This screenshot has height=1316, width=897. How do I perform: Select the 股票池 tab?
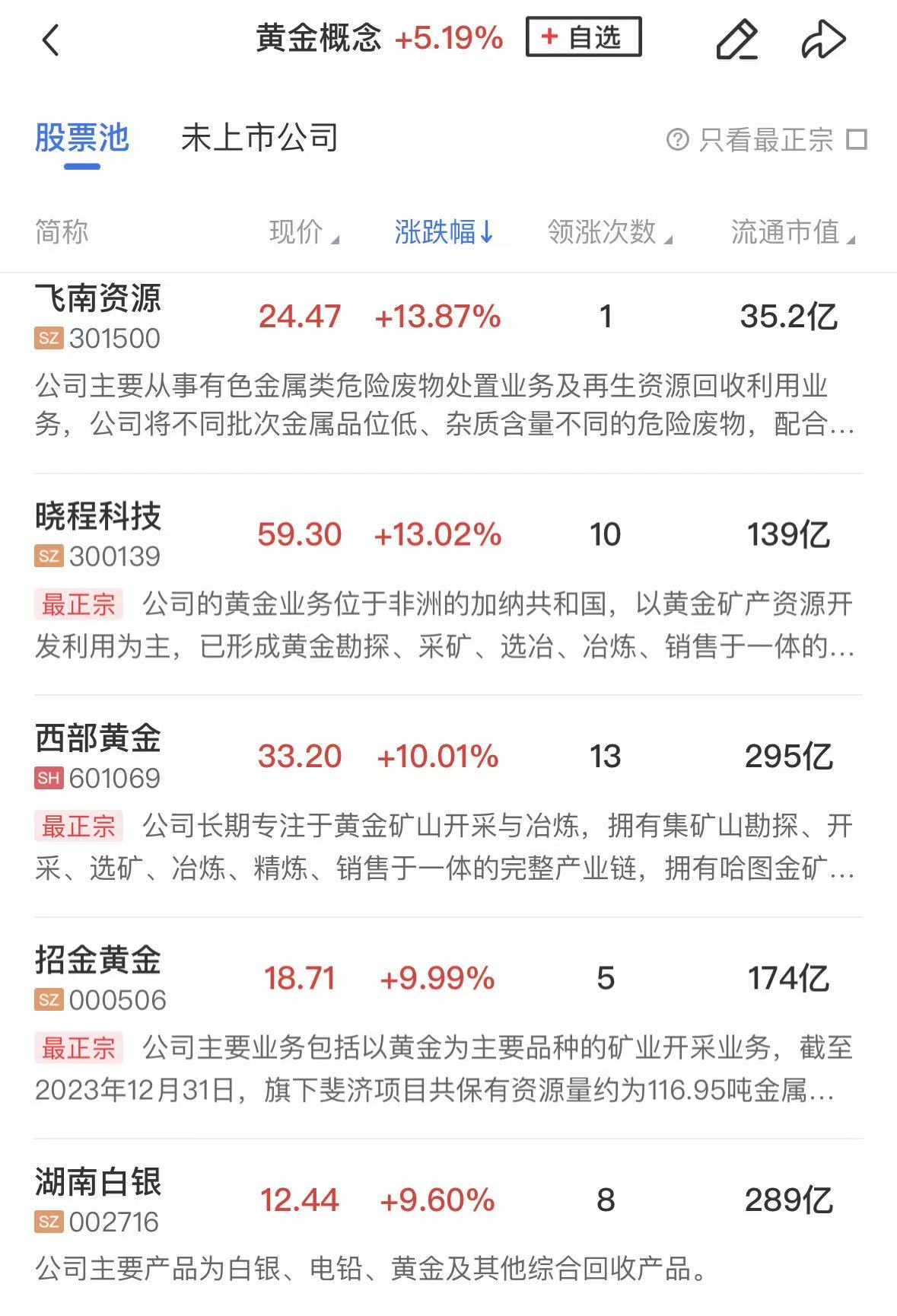[82, 139]
